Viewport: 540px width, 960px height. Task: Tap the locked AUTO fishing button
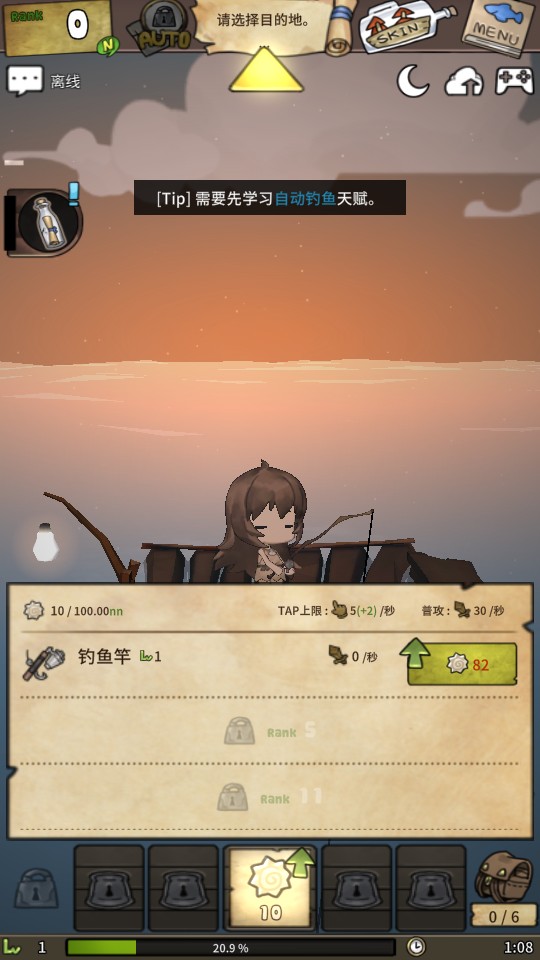(160, 26)
